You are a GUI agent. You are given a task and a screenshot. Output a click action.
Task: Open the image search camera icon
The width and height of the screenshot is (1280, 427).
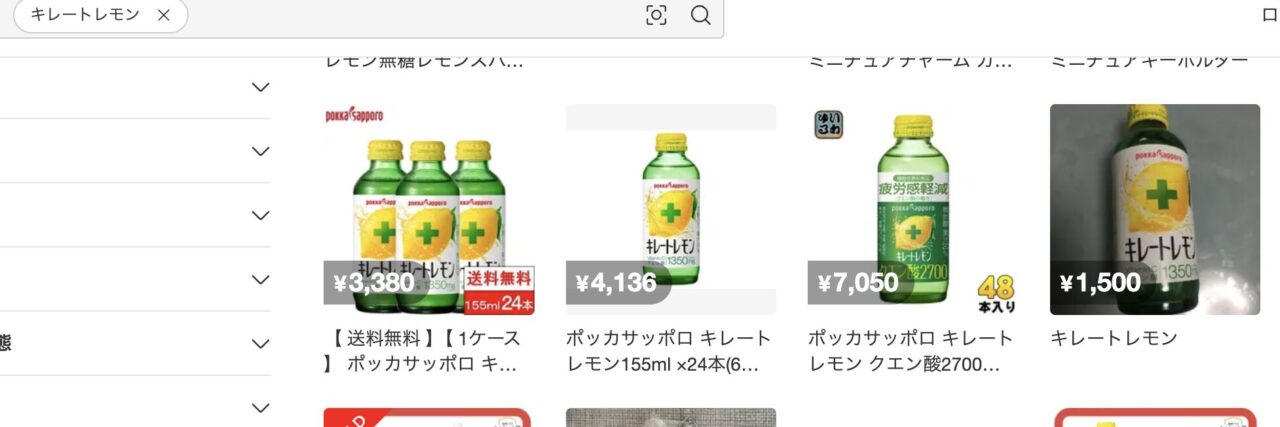(656, 15)
